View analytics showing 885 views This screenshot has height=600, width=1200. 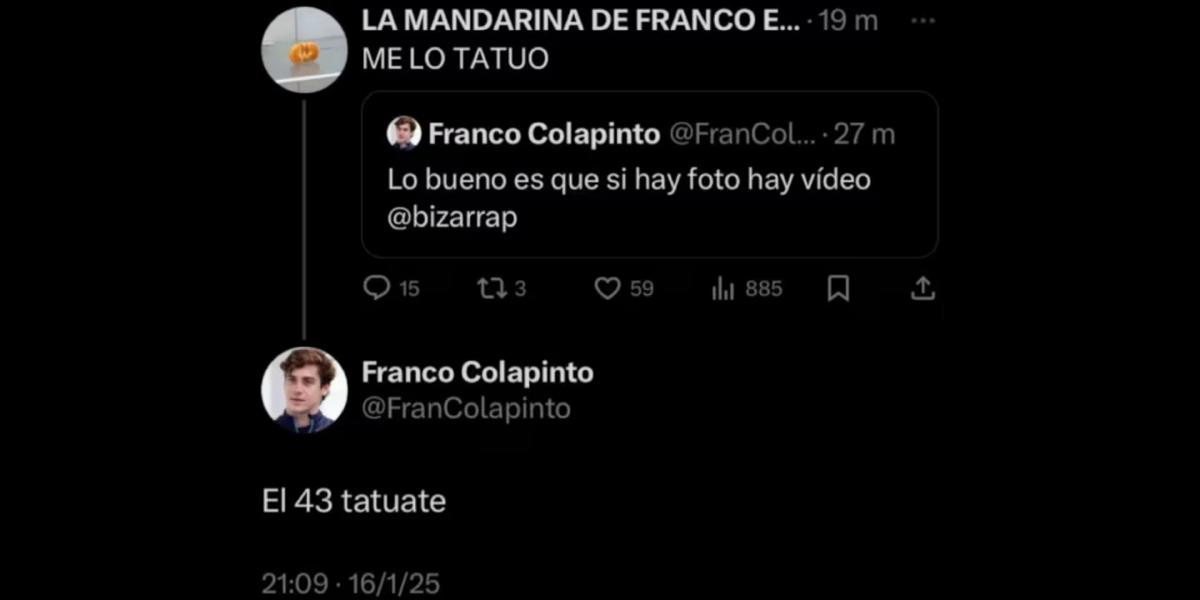click(x=724, y=289)
